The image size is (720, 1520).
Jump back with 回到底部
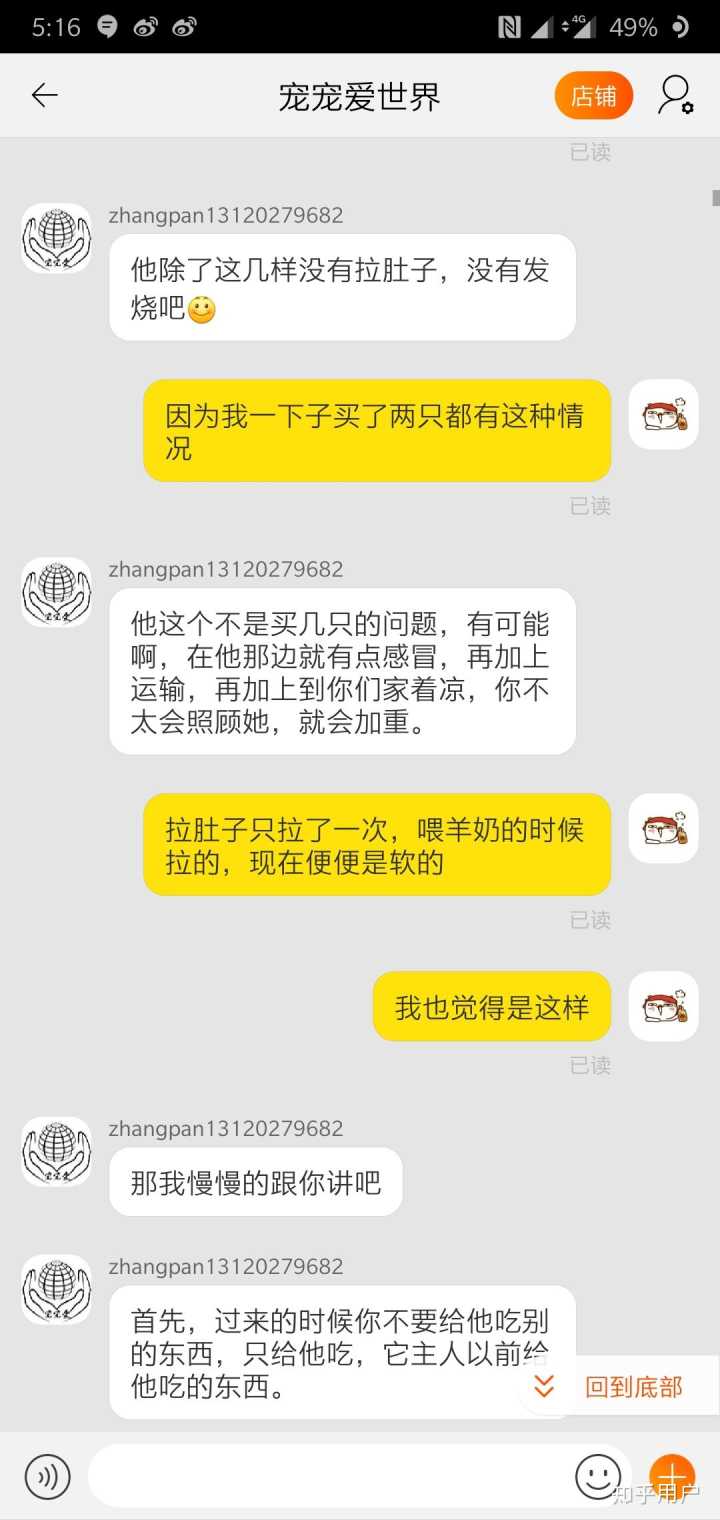pos(619,1386)
